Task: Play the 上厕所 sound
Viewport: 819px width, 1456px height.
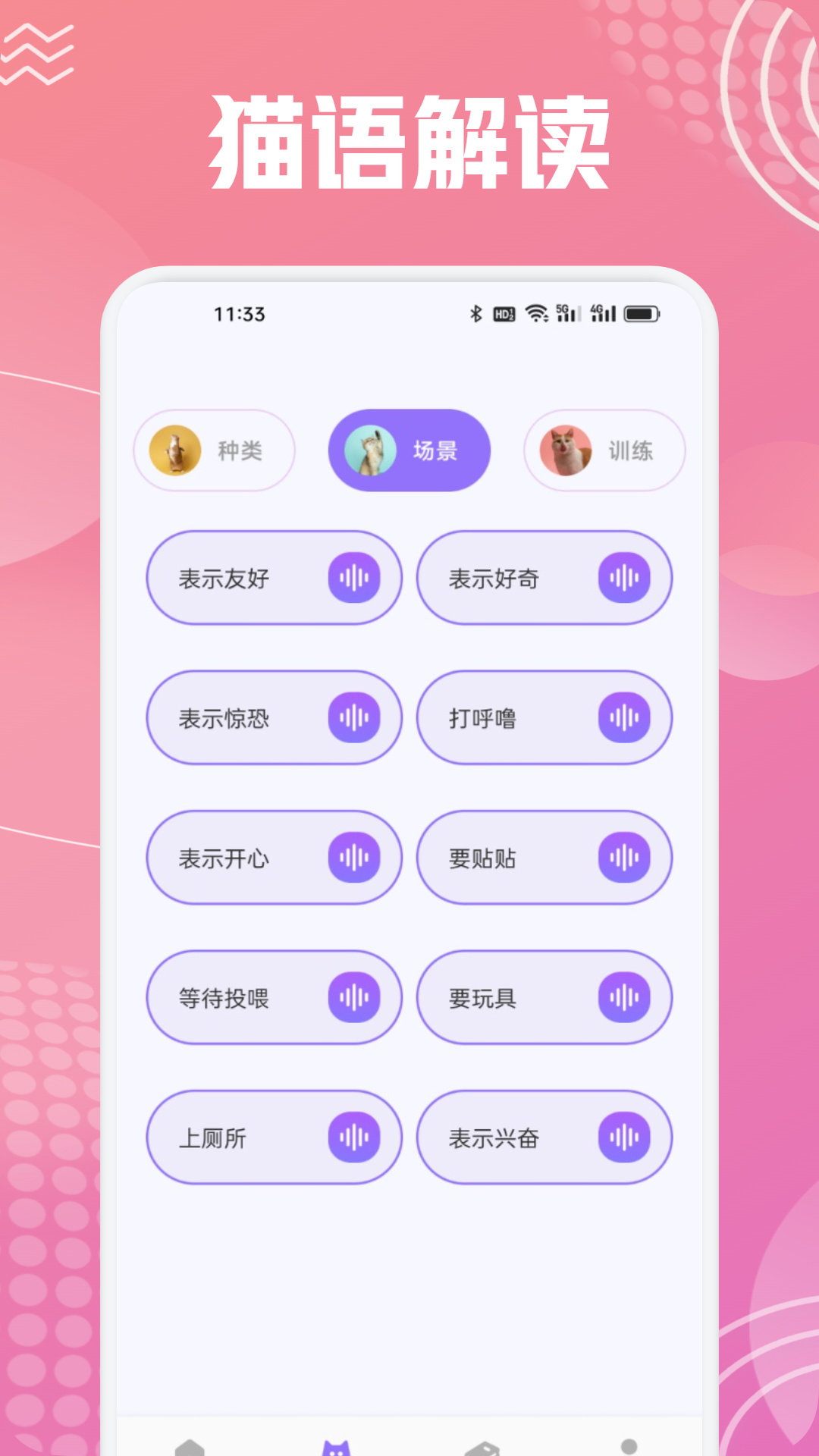Action: [x=356, y=1138]
